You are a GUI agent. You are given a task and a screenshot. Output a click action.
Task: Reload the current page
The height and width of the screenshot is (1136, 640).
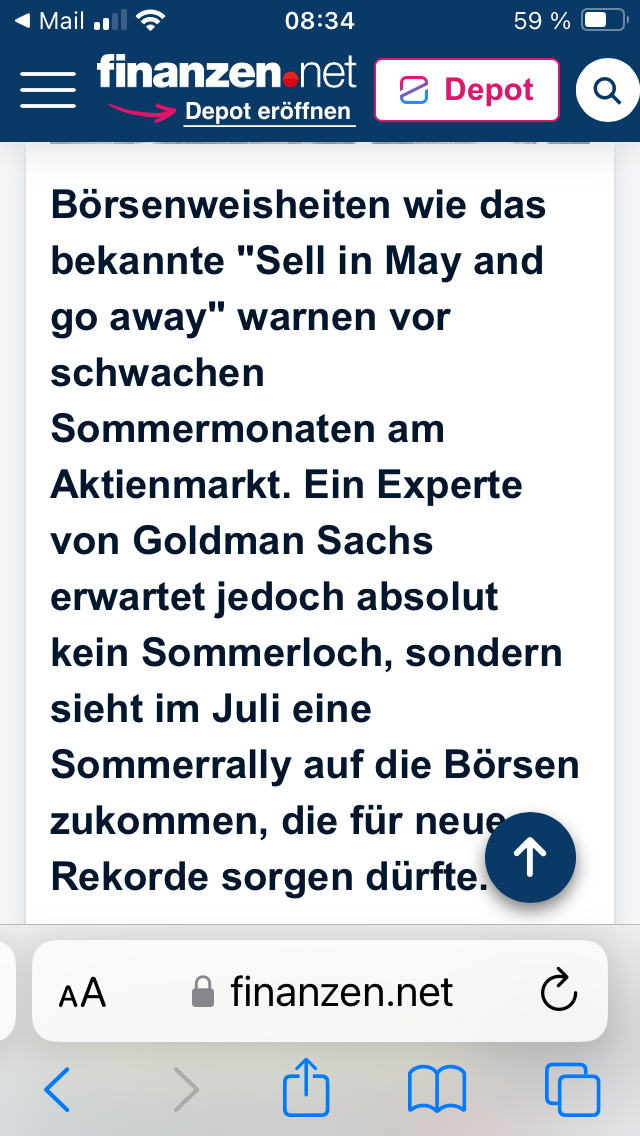(559, 992)
